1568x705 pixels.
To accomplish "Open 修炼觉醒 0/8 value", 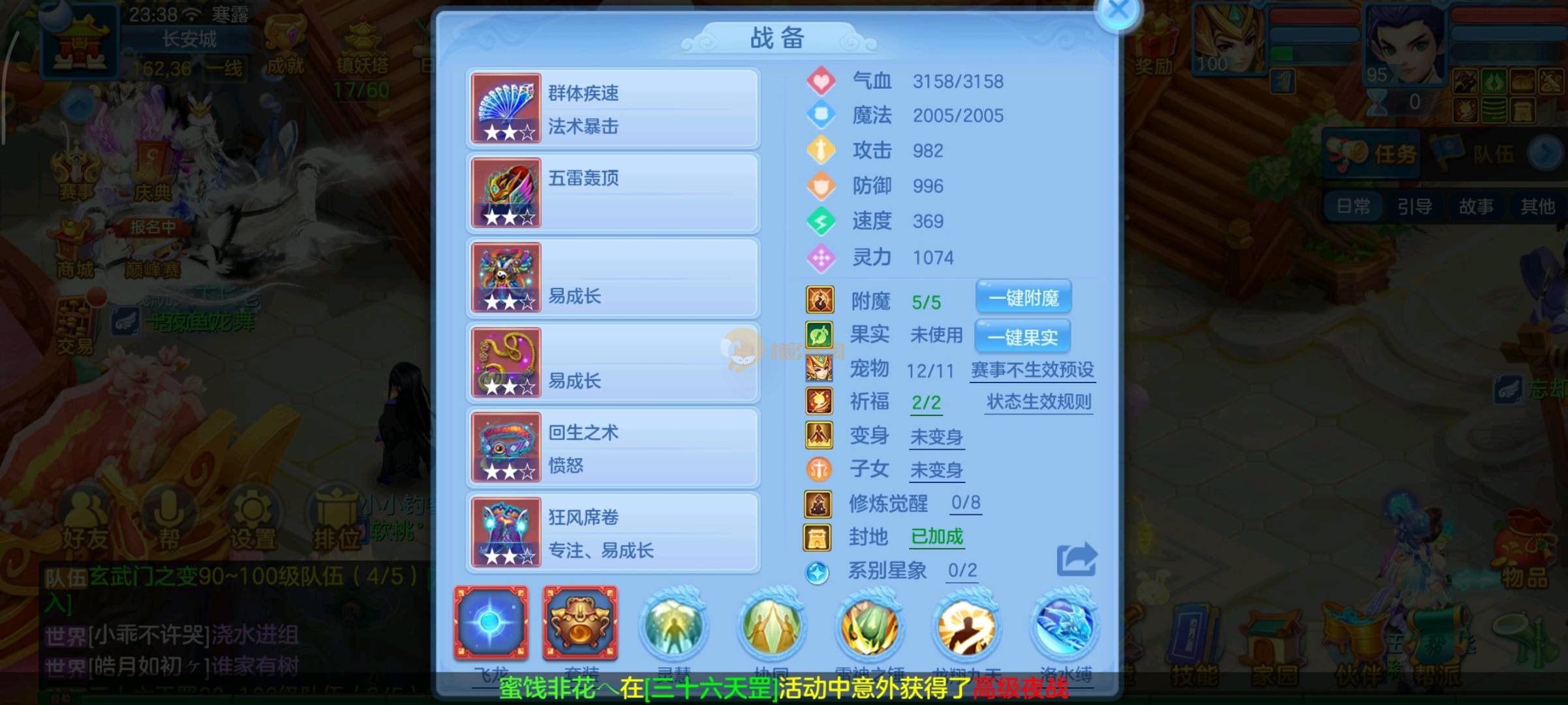I will tap(965, 503).
